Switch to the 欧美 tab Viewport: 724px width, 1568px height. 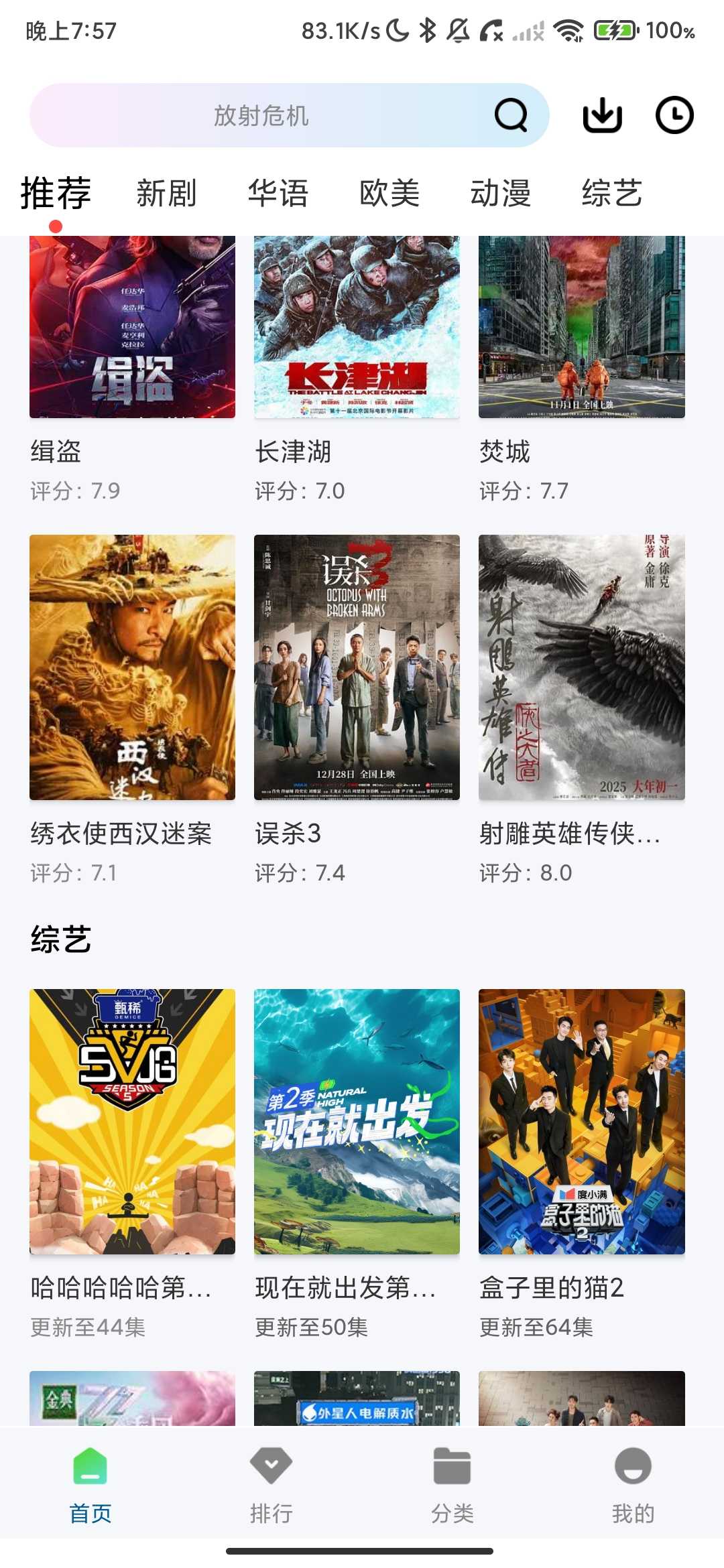(x=389, y=194)
